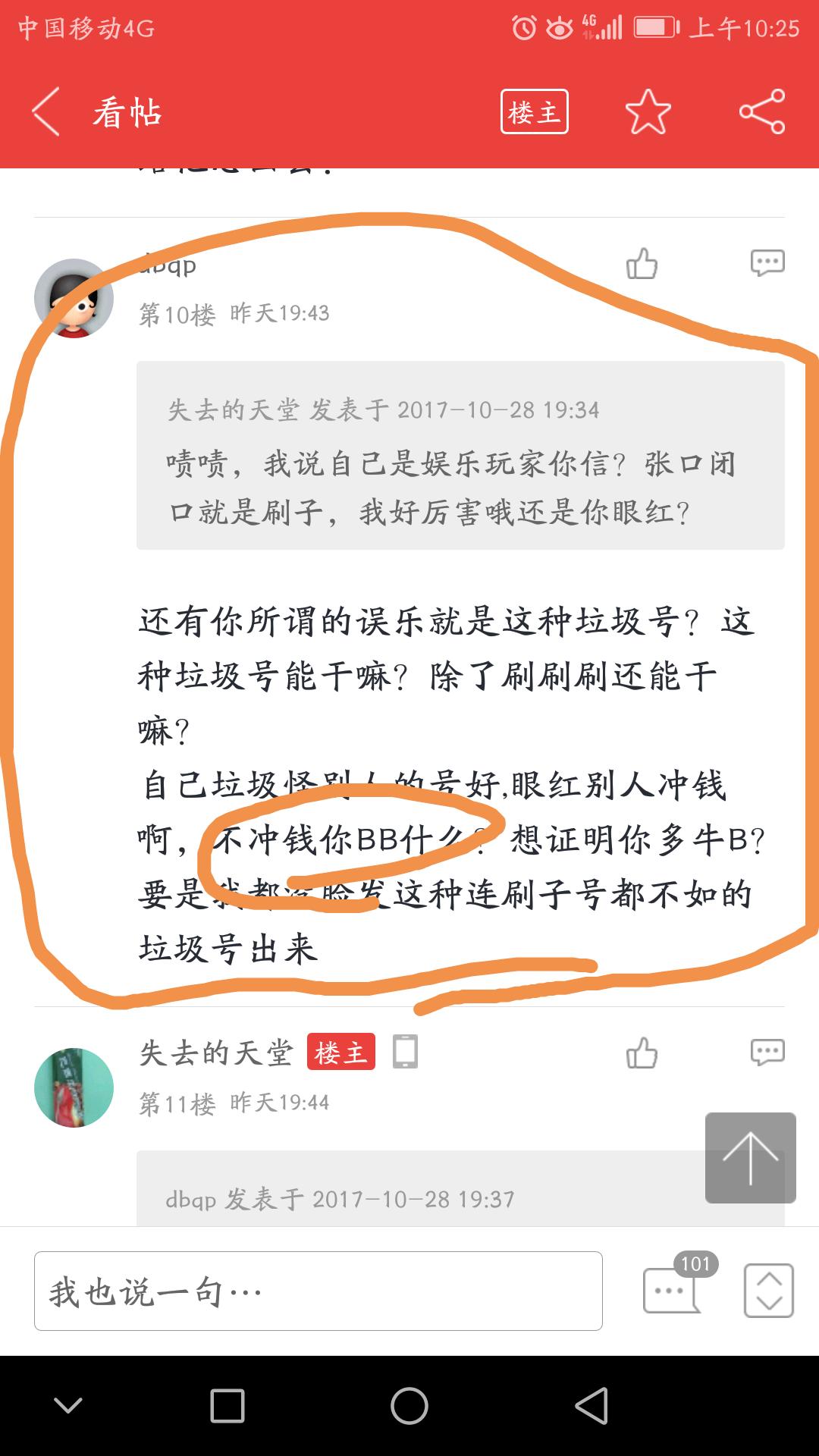This screenshot has height=1456, width=819.
Task: Like 失去的天堂's 11th floor post
Action: [642, 1053]
